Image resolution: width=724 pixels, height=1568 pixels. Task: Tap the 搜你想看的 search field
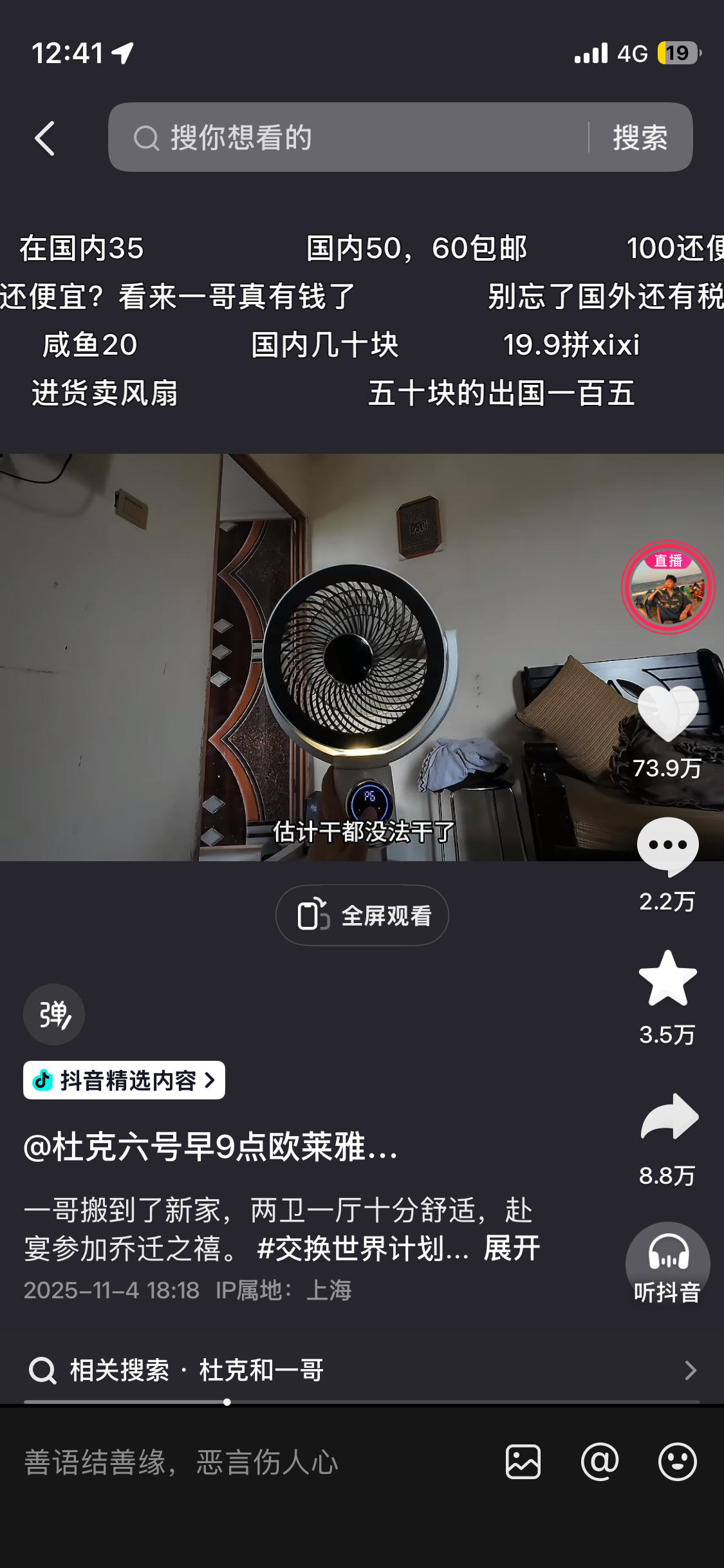click(x=348, y=138)
